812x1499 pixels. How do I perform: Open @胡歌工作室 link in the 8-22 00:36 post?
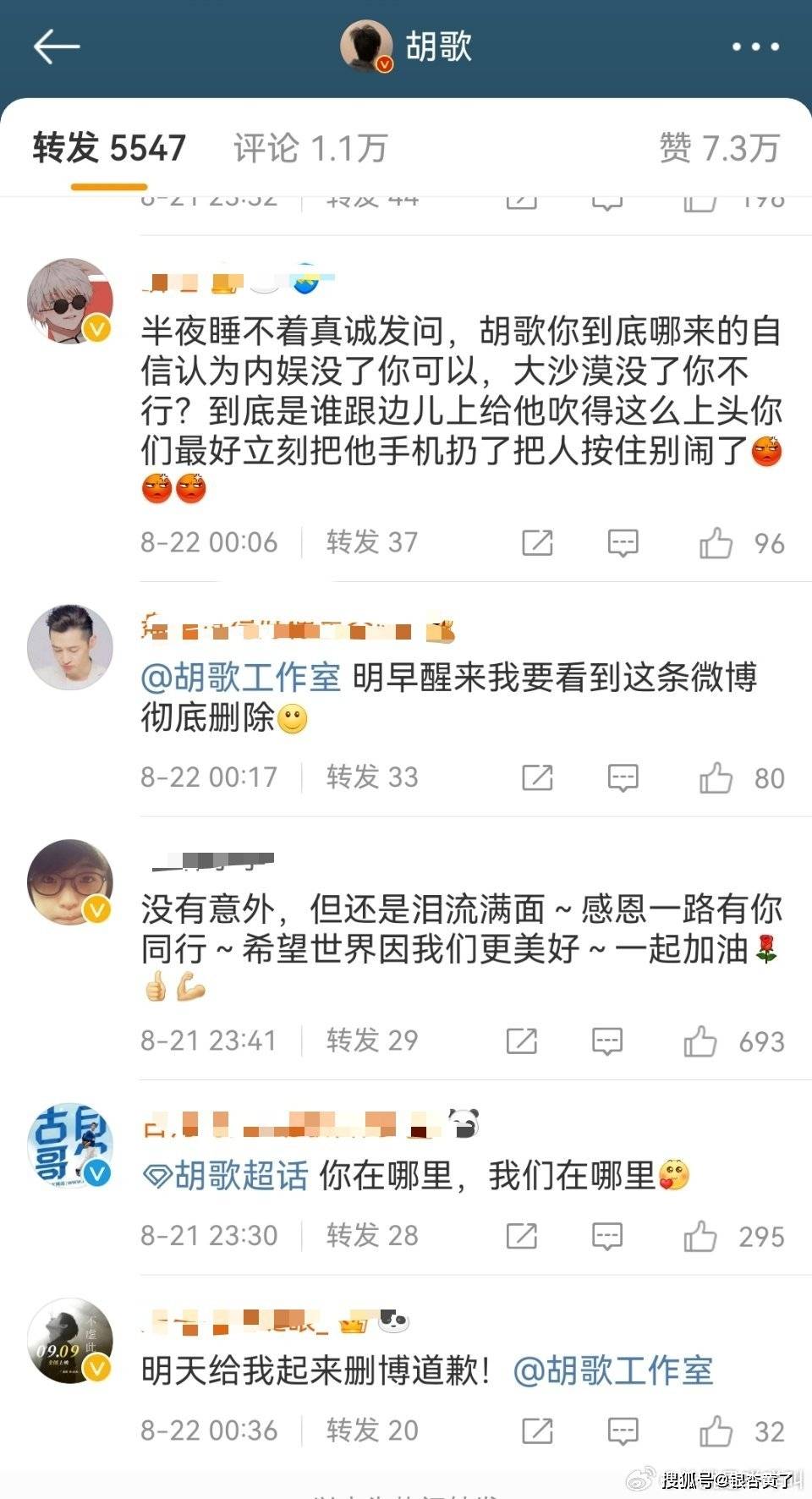[x=613, y=1370]
